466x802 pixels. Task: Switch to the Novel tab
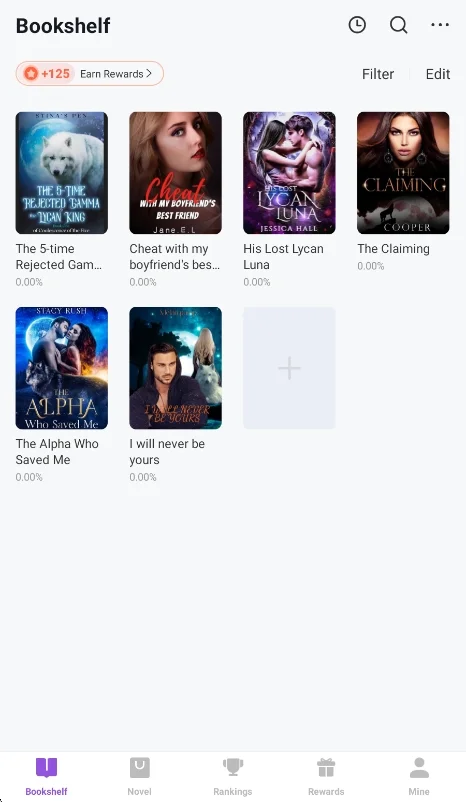pyautogui.click(x=140, y=776)
